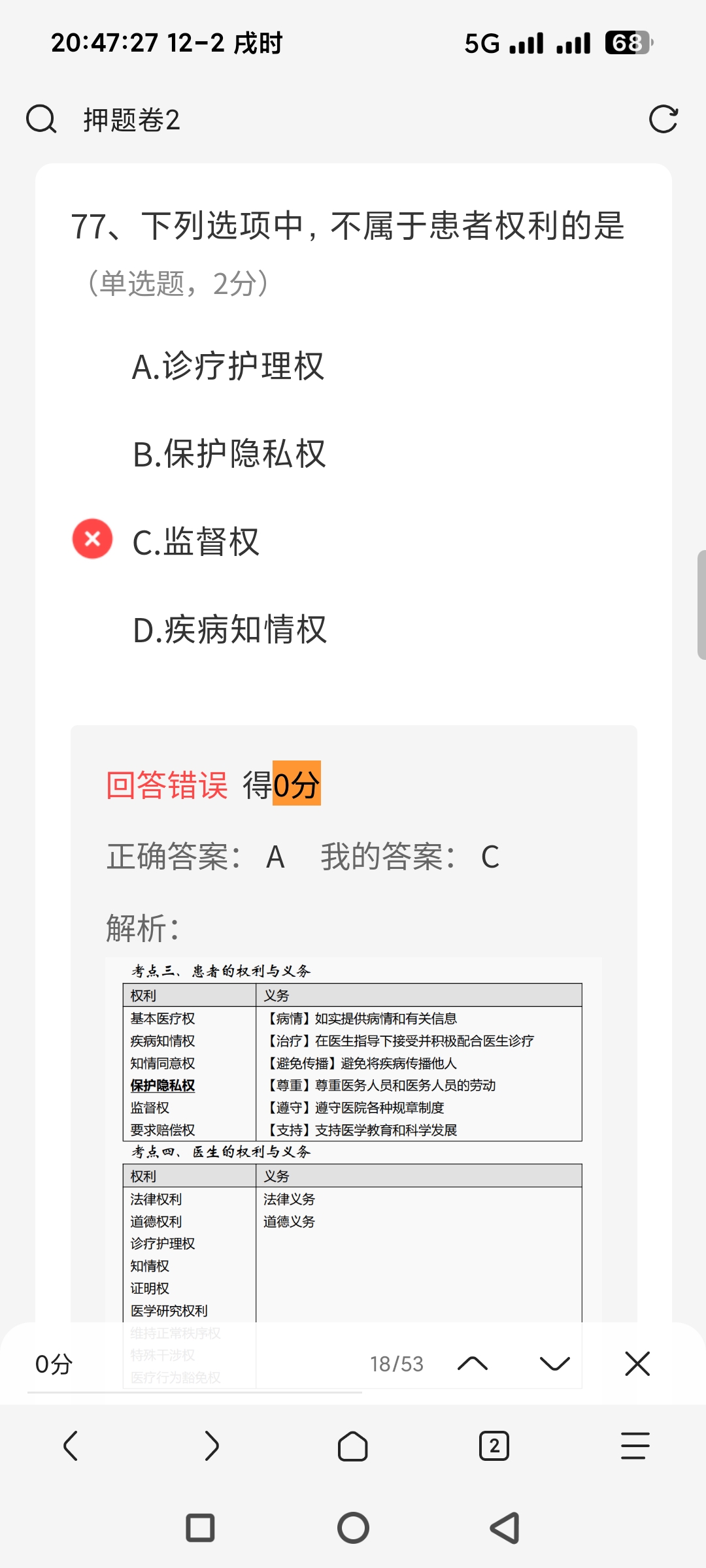Jump to the next find result
Viewport: 706px width, 1568px height.
(554, 1364)
